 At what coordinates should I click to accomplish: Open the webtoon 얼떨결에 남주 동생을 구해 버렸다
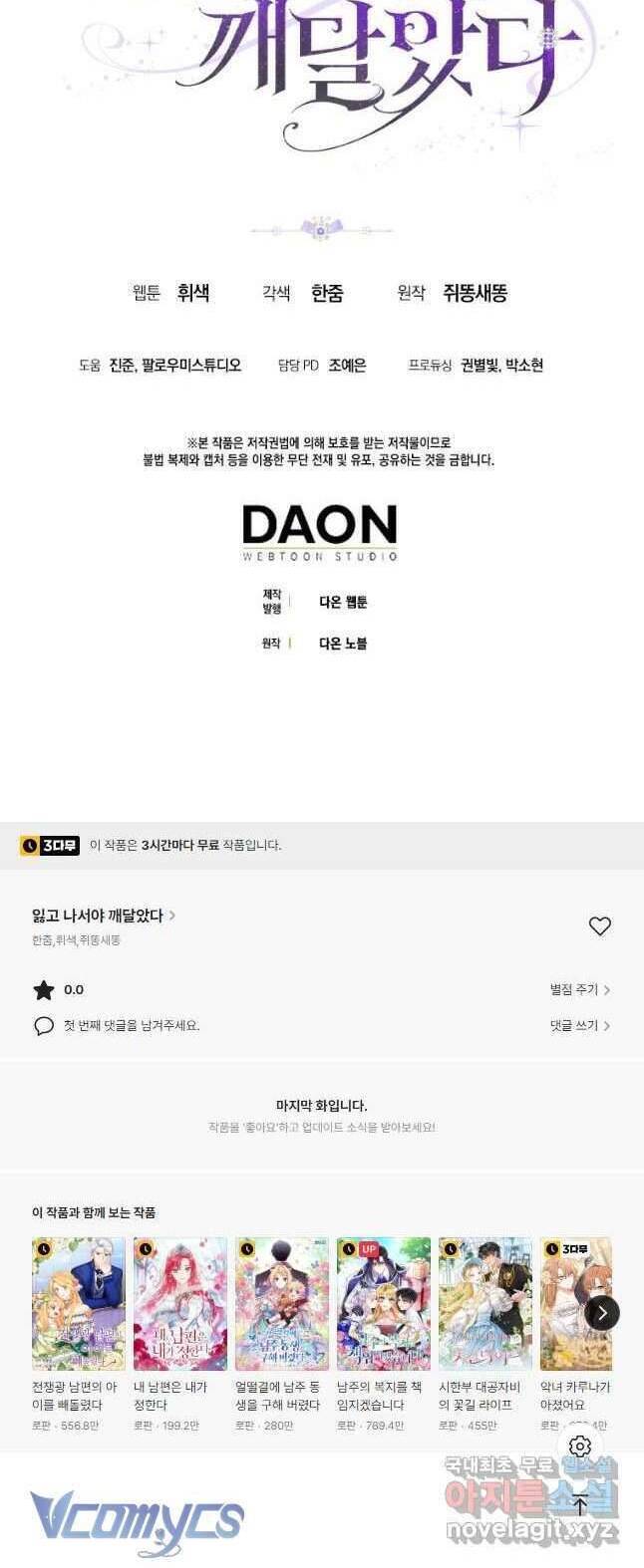click(x=282, y=1304)
